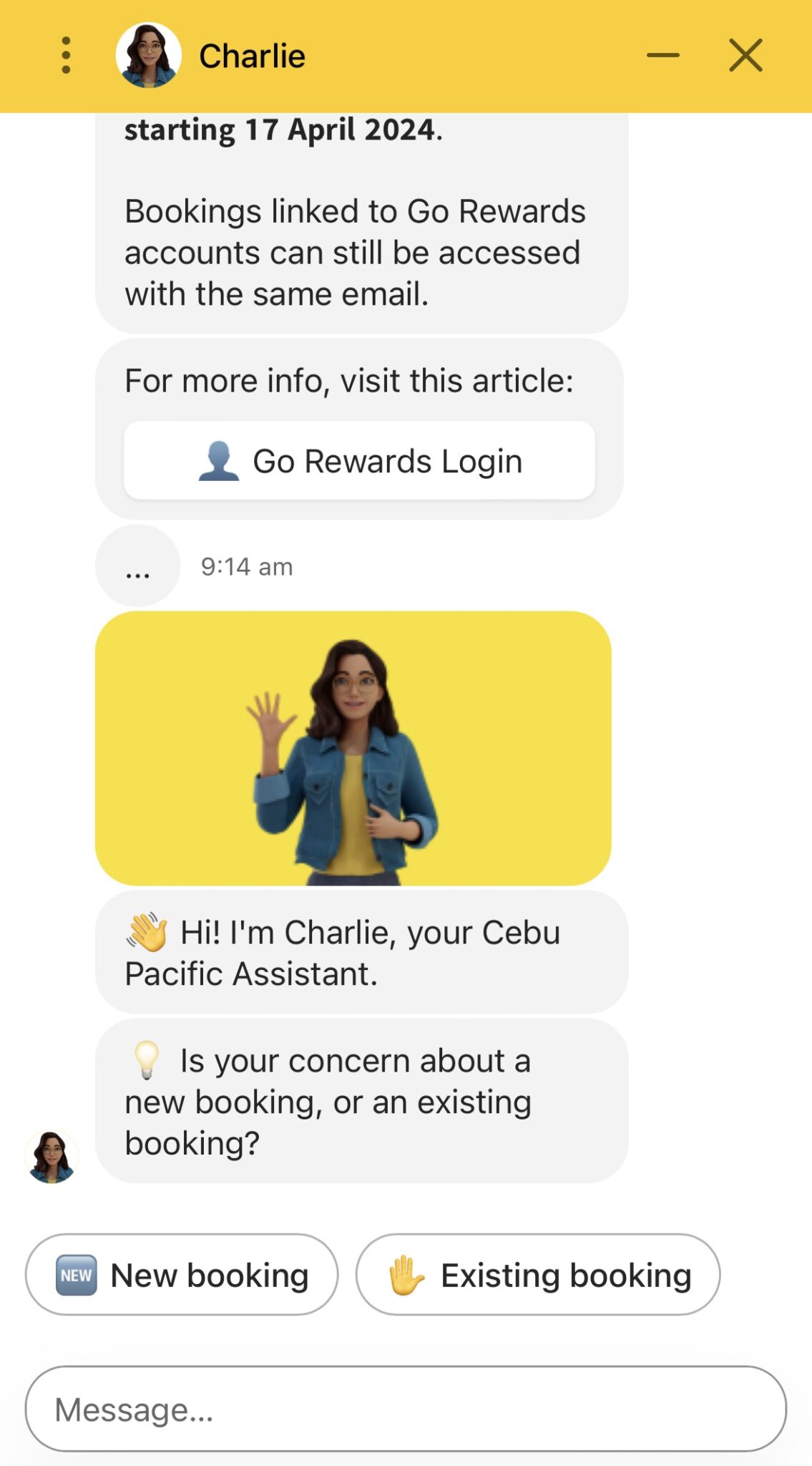This screenshot has height=1466, width=812.
Task: Open the three-dot chat options menu
Action: pos(66,55)
